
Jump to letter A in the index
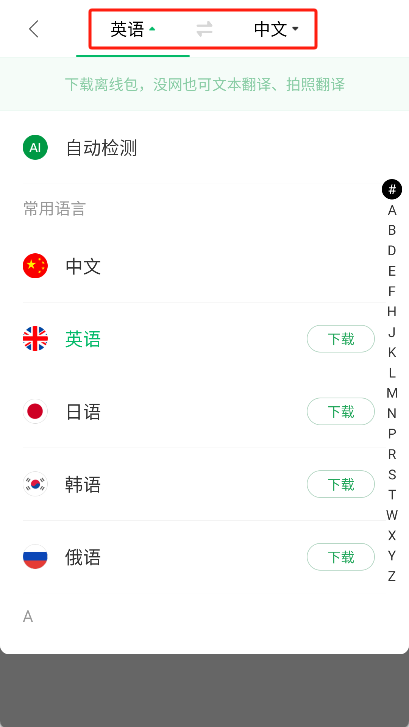[392, 210]
